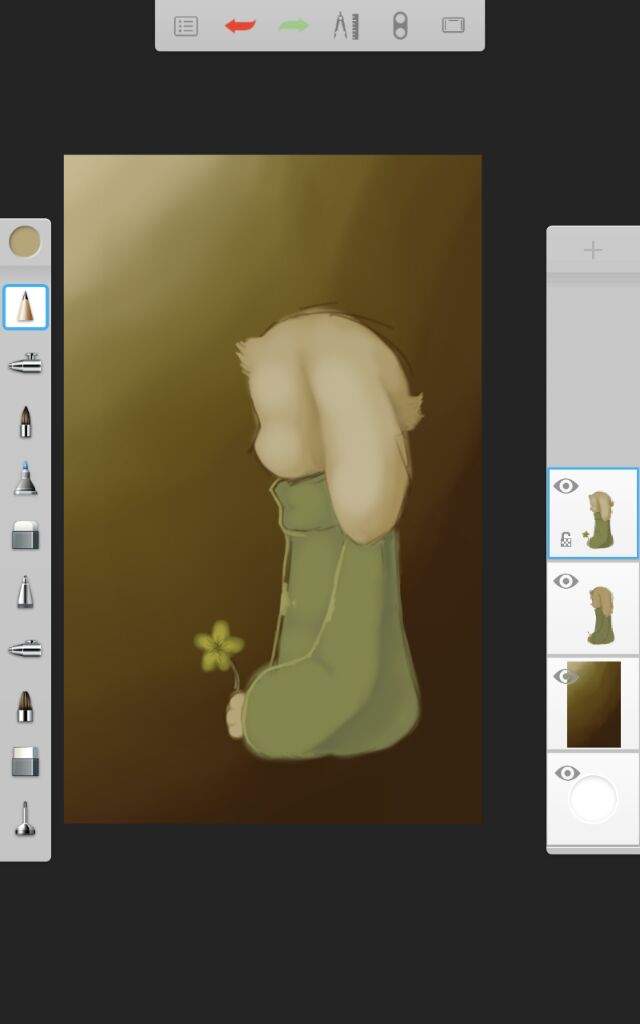Open the main menu list icon
This screenshot has width=640, height=1024.
click(x=186, y=27)
